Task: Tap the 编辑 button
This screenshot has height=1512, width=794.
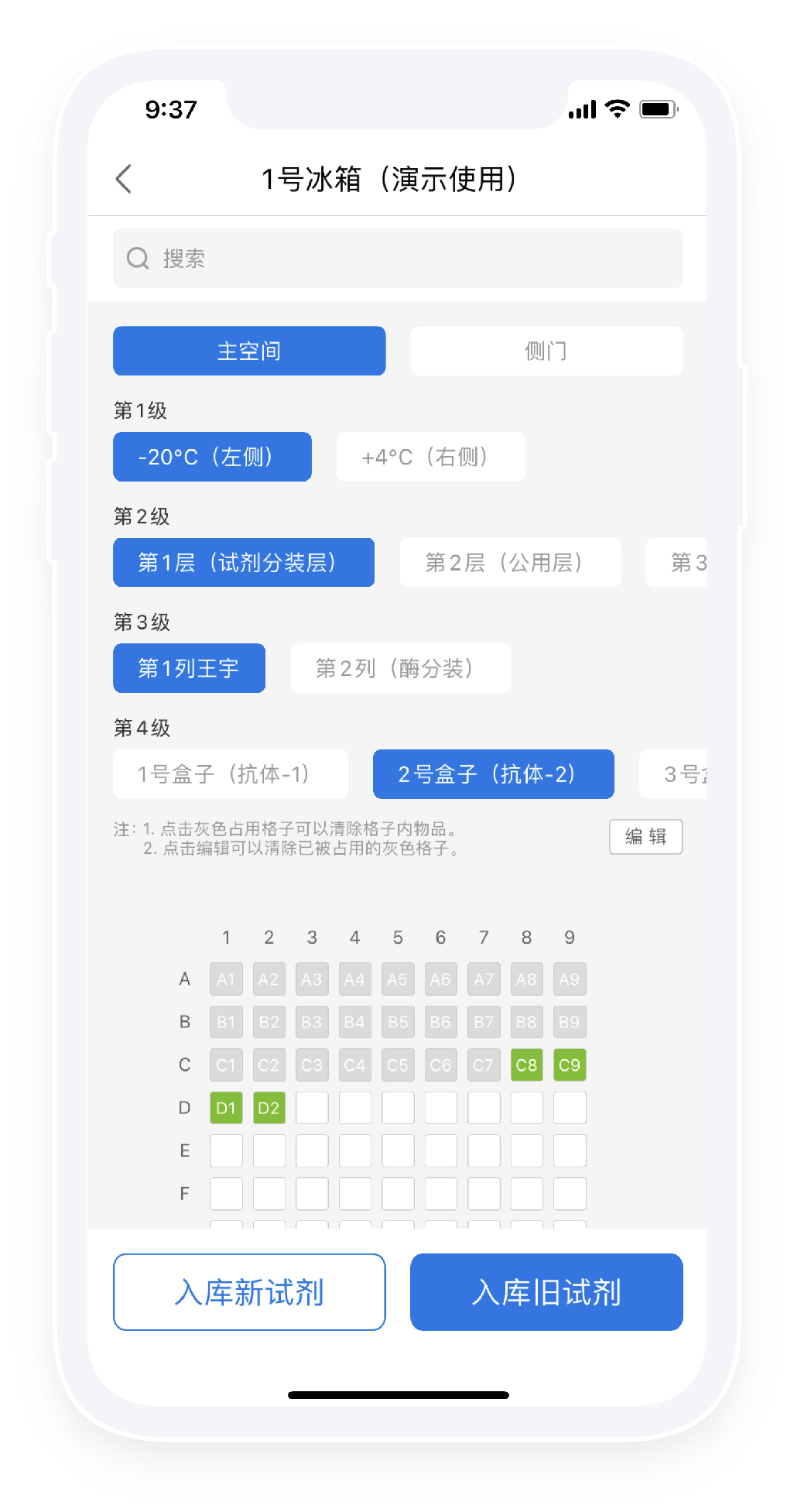Action: 646,837
